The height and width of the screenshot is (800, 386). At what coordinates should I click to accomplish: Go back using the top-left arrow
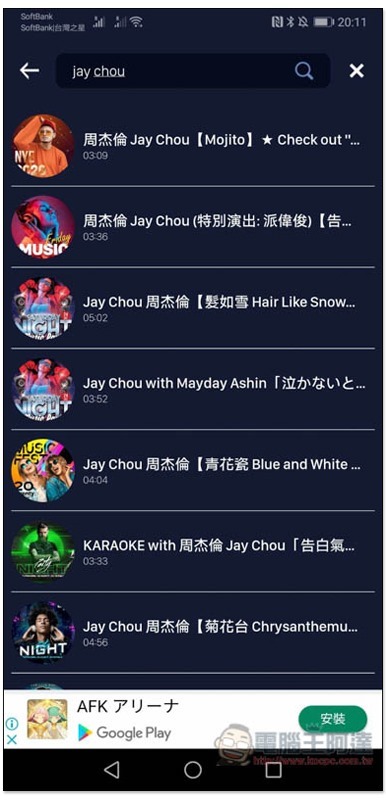point(30,71)
